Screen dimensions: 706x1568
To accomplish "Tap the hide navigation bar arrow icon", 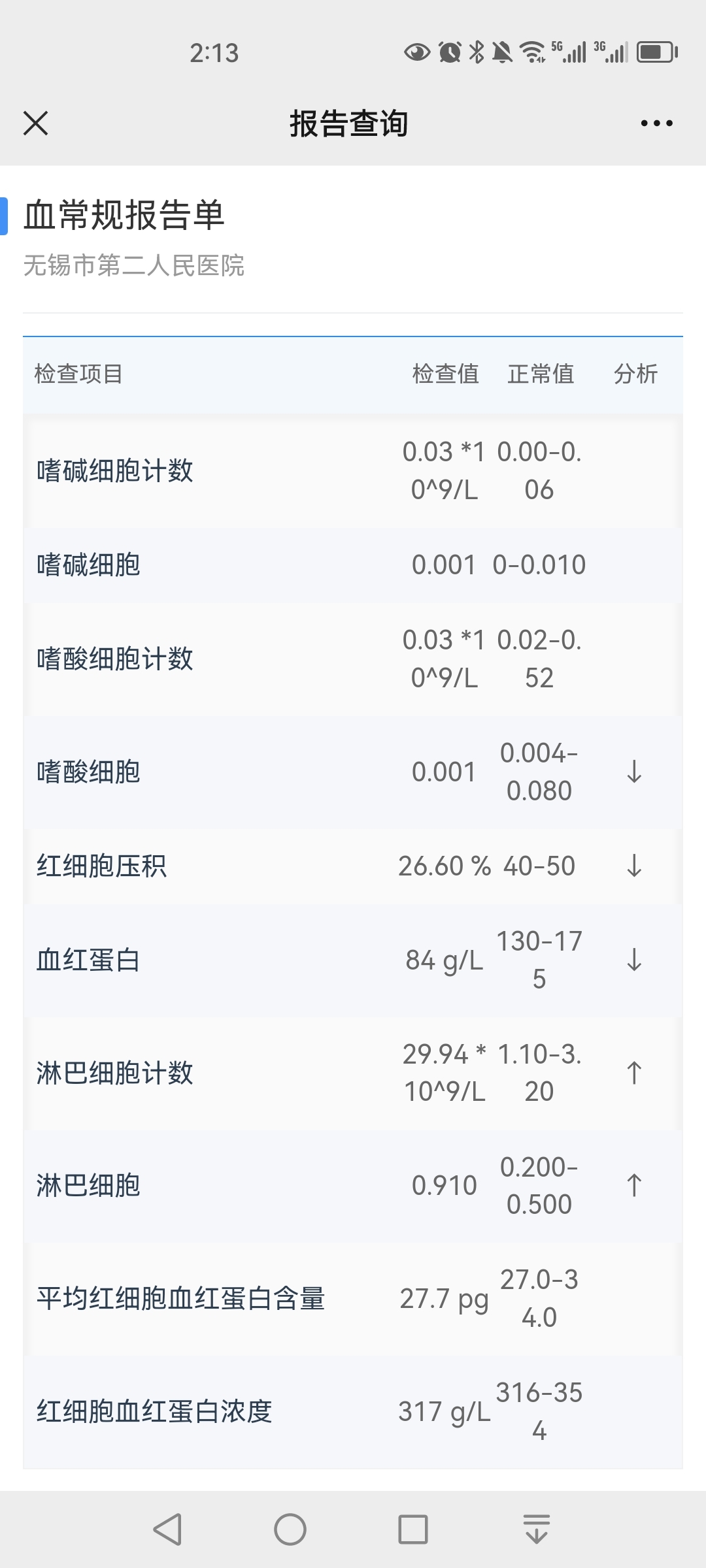I will pyautogui.click(x=537, y=1529).
